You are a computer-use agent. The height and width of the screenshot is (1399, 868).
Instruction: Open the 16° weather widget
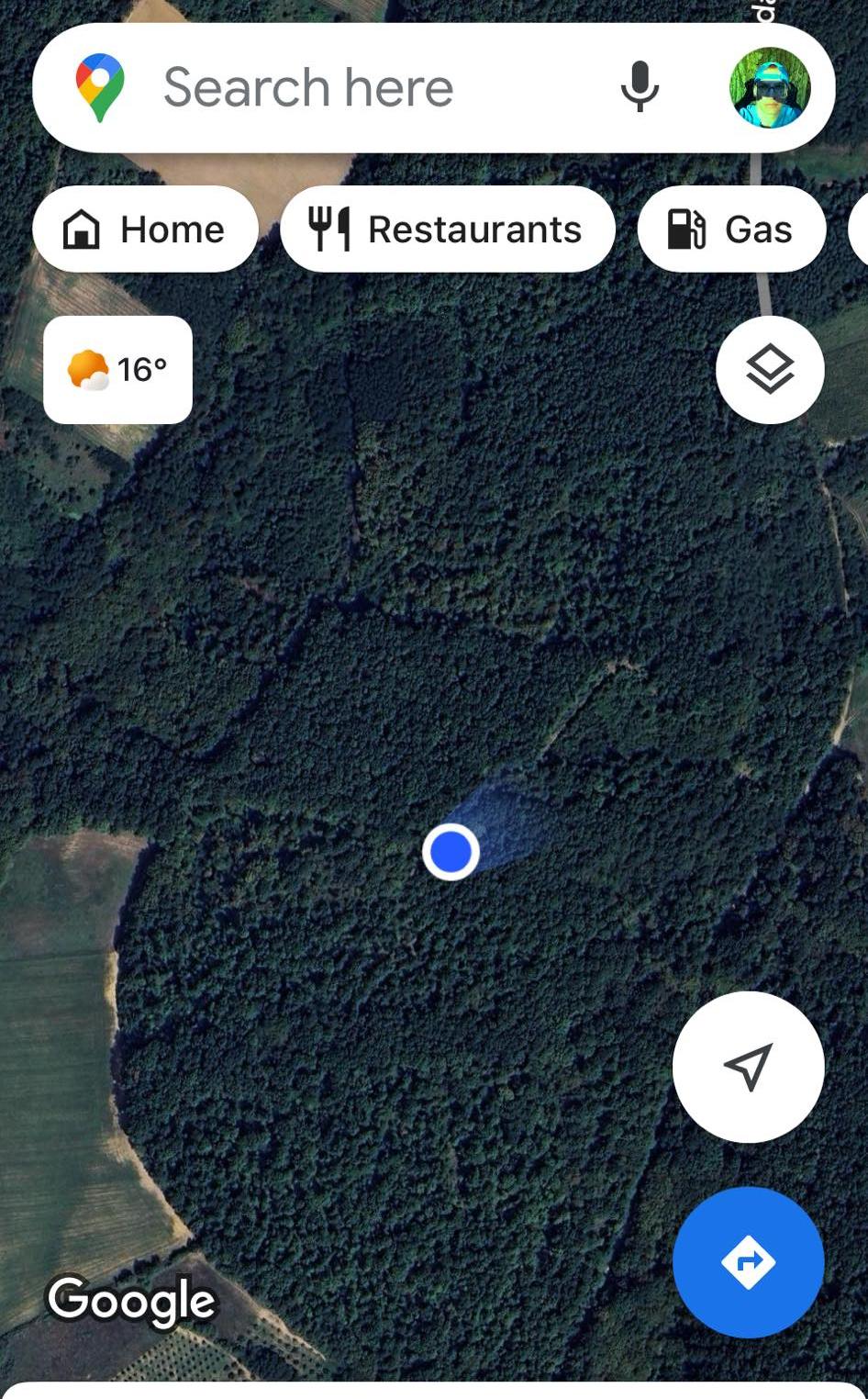tap(117, 370)
